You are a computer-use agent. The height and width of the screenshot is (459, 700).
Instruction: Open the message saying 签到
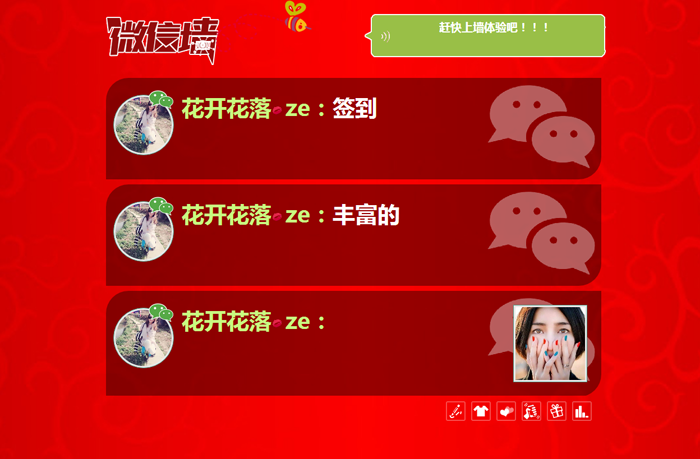354,109
